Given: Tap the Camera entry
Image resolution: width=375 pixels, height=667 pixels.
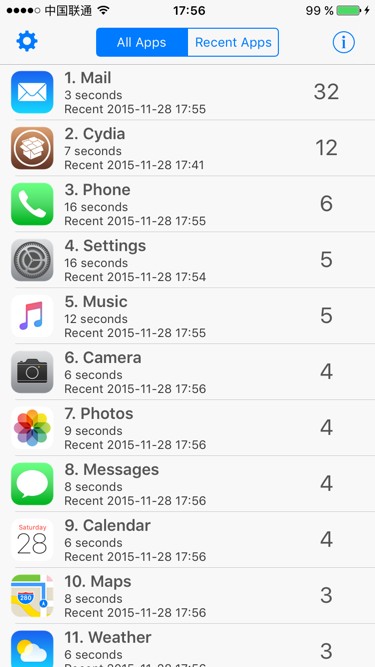Looking at the screenshot, I should (x=188, y=372).
